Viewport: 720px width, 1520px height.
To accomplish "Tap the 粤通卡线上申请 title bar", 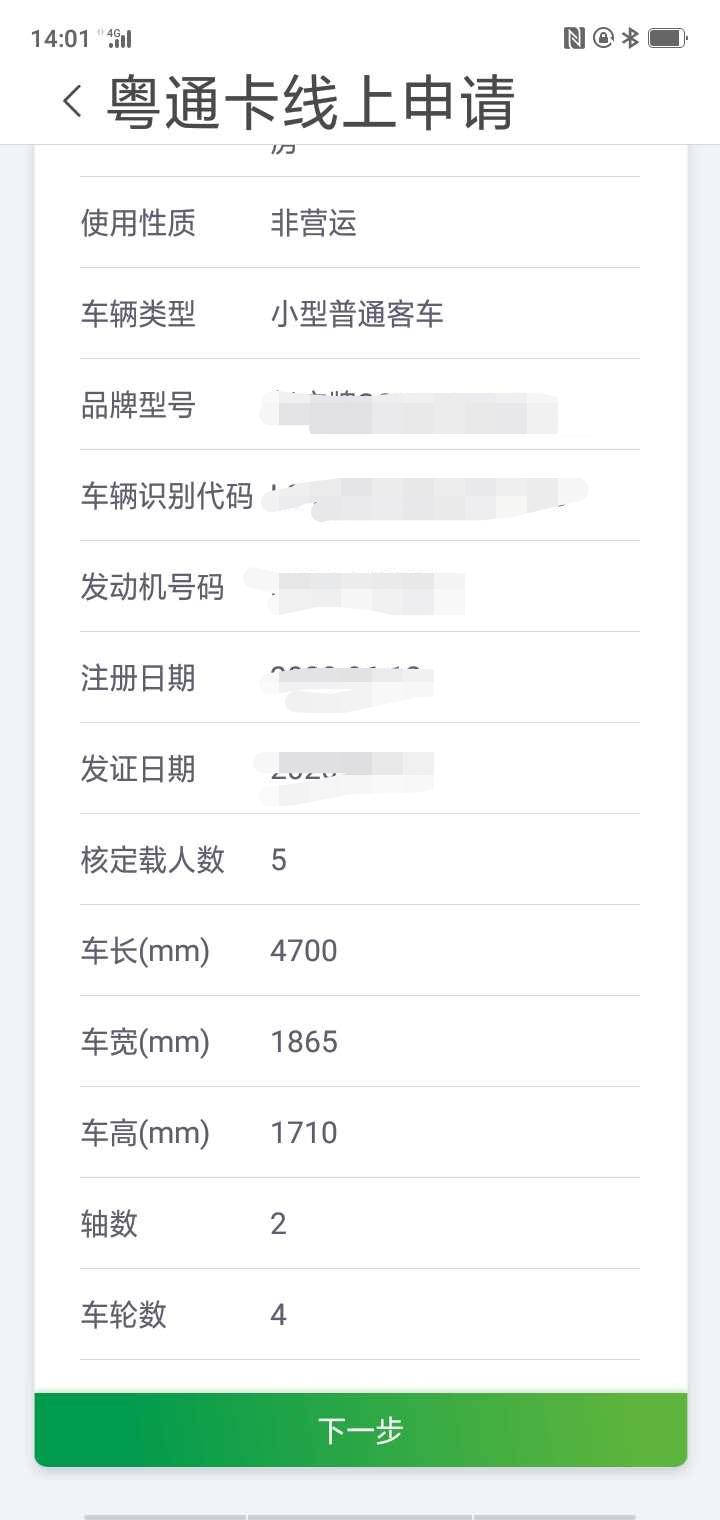I will coord(310,103).
